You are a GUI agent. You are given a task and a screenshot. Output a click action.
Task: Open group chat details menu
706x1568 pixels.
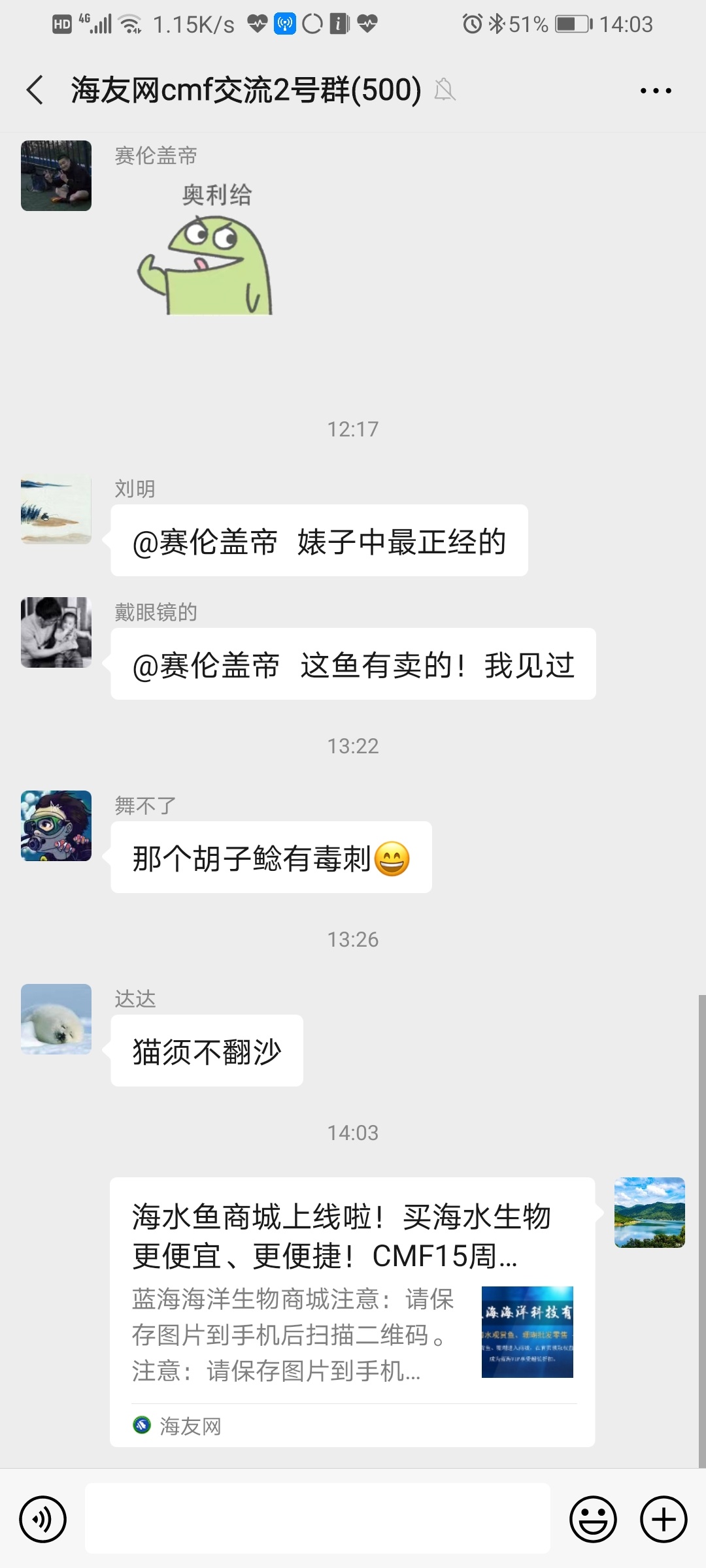click(x=656, y=91)
